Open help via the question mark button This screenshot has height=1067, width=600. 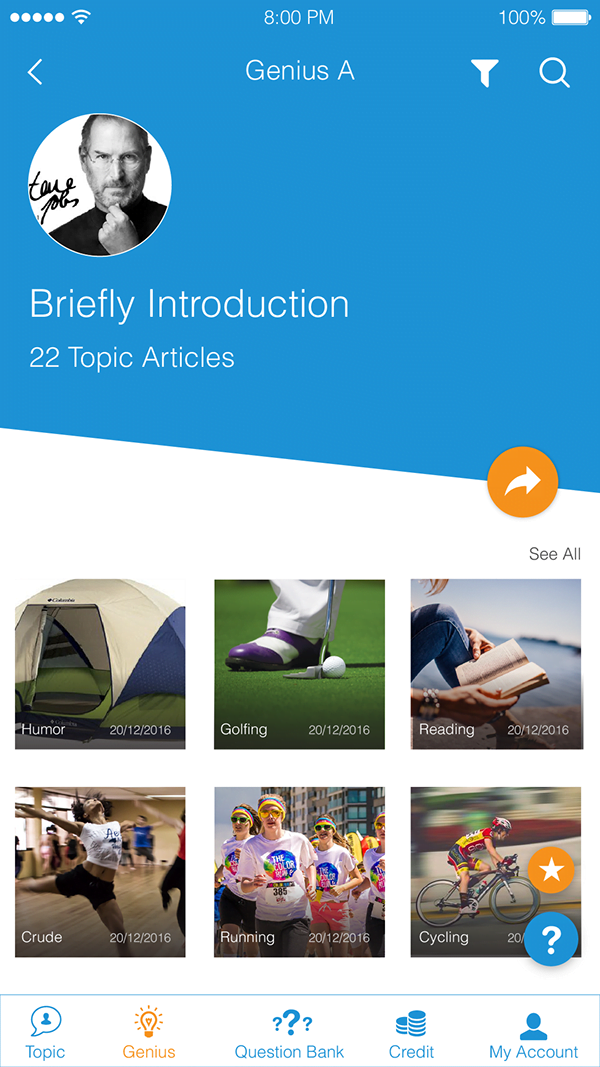coord(551,939)
